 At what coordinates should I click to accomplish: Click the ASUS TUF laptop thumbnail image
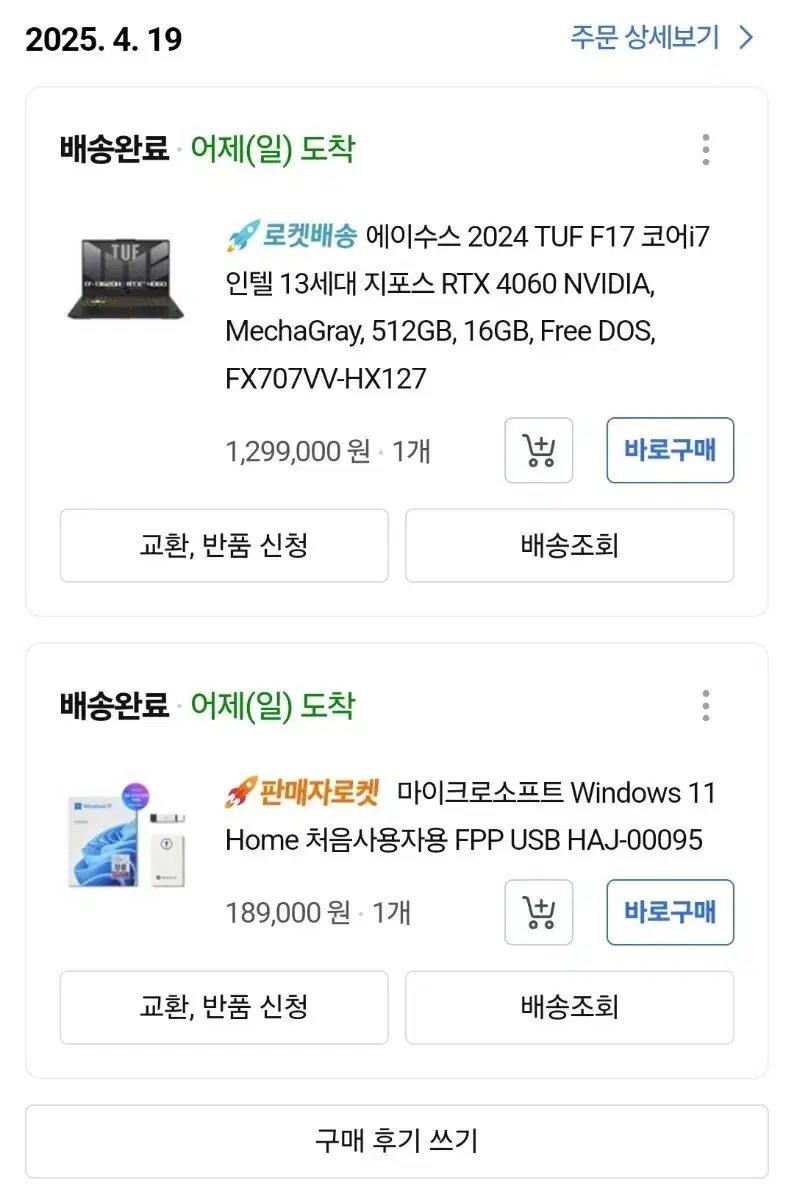point(126,283)
